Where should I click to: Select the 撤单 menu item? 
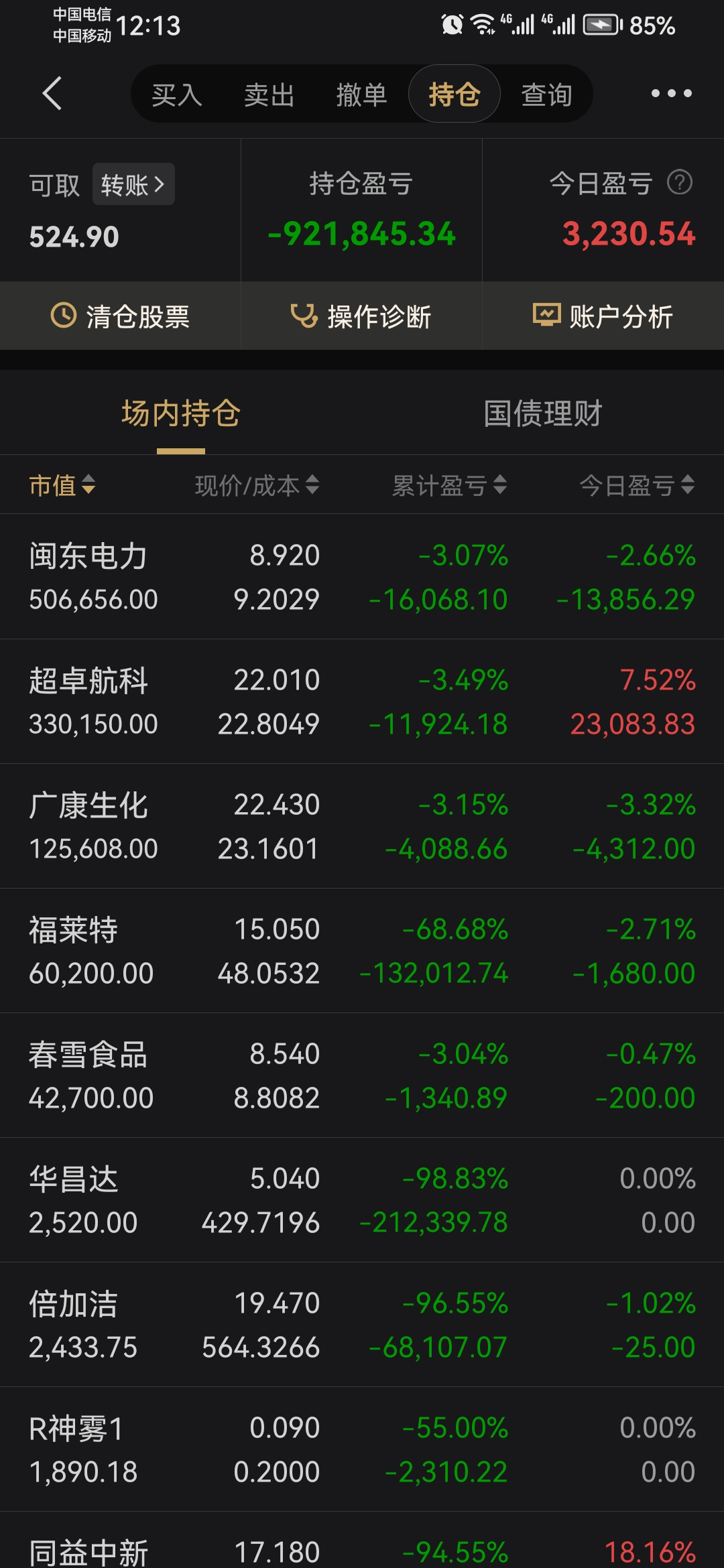pos(361,94)
